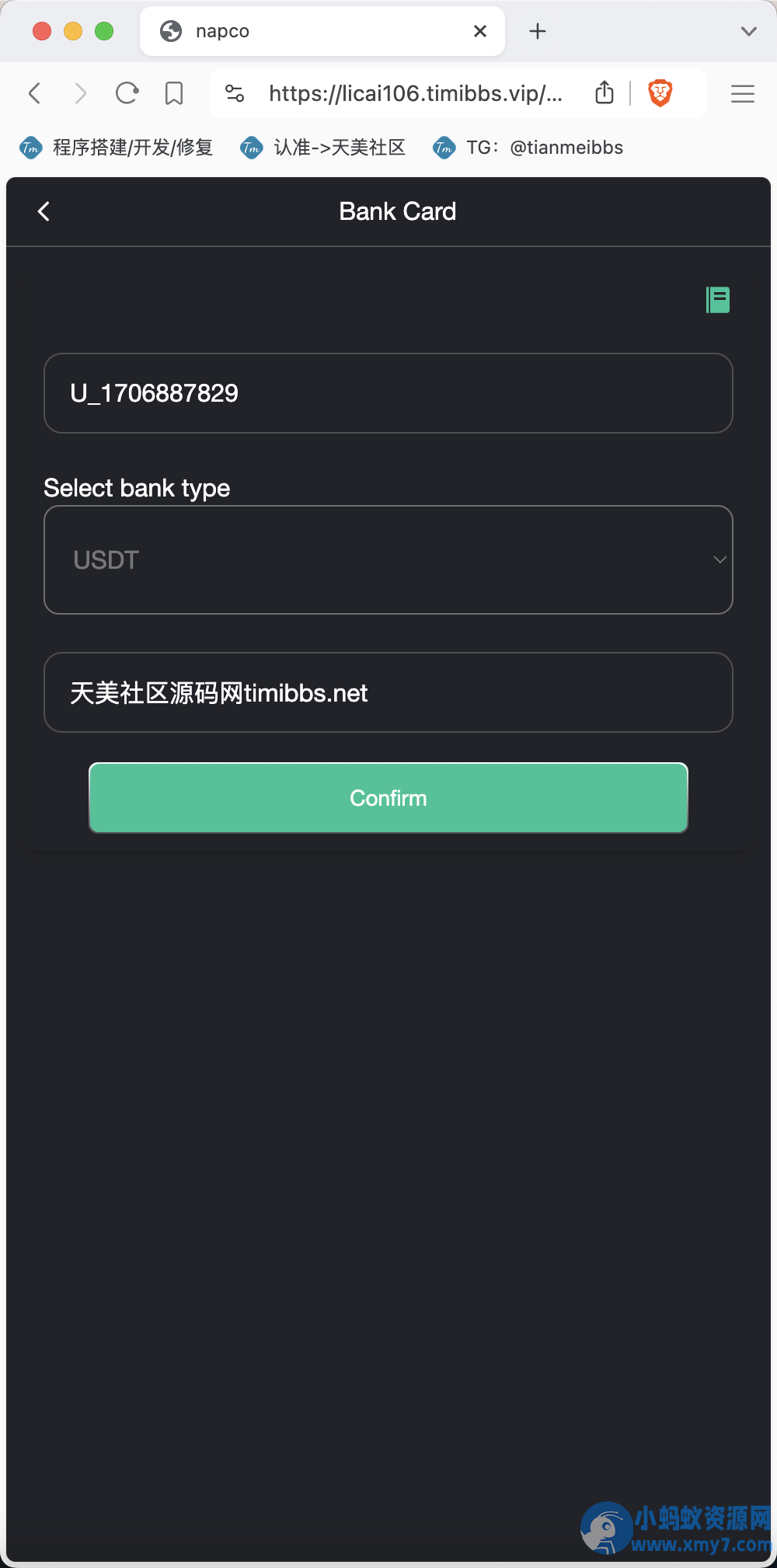Open Brave Shields lion icon
The height and width of the screenshot is (1568, 777).
tap(660, 93)
